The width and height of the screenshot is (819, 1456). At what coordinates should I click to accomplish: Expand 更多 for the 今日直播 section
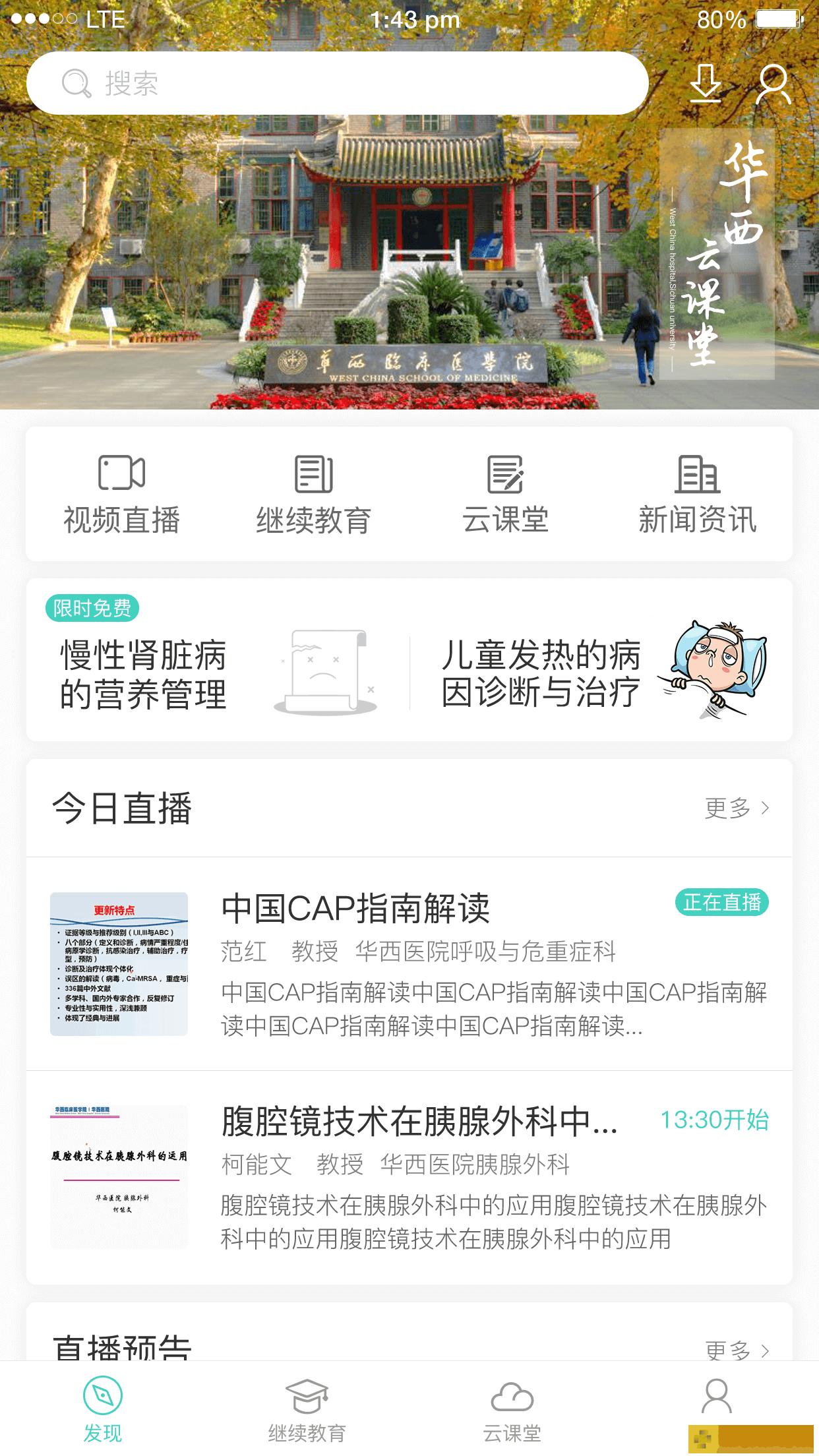[735, 808]
